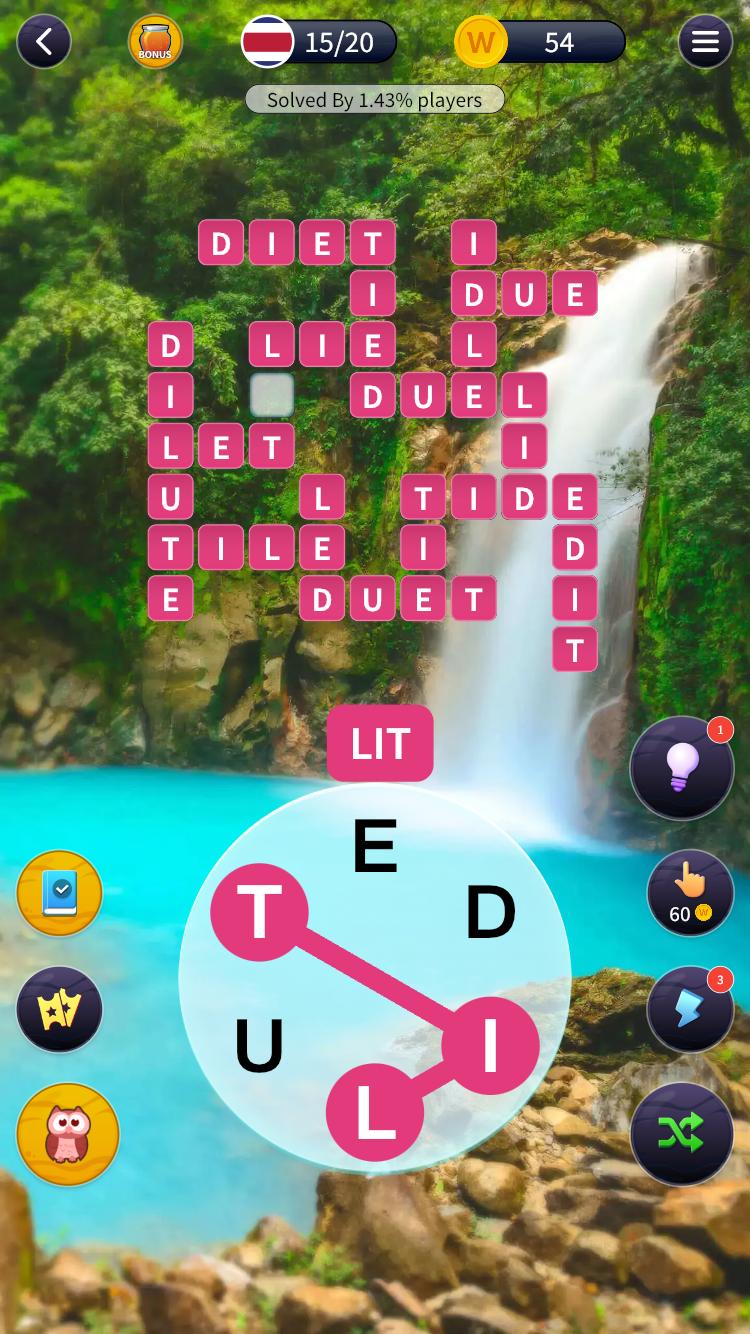This screenshot has width=750, height=1334.
Task: Use the lightbulb hint
Action: [x=682, y=768]
